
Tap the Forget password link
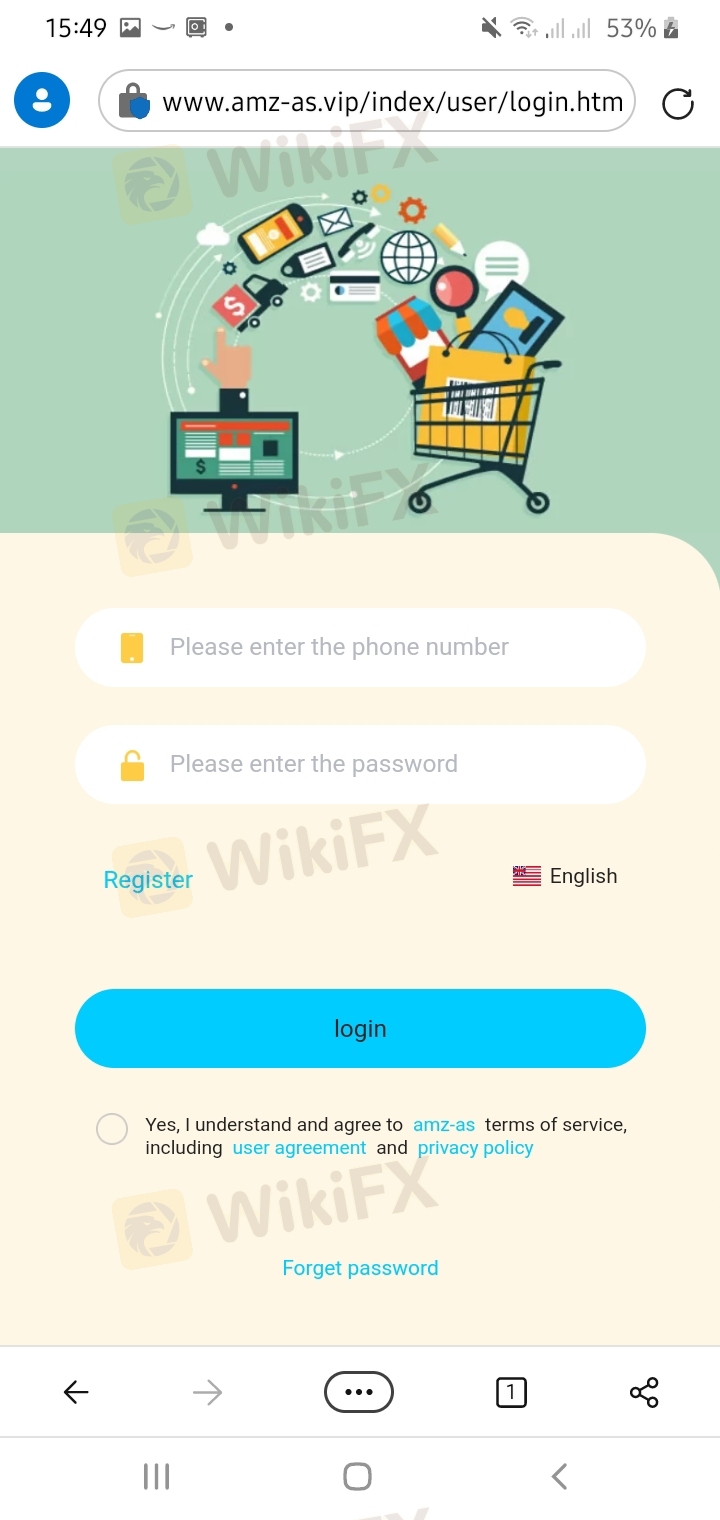(360, 1268)
